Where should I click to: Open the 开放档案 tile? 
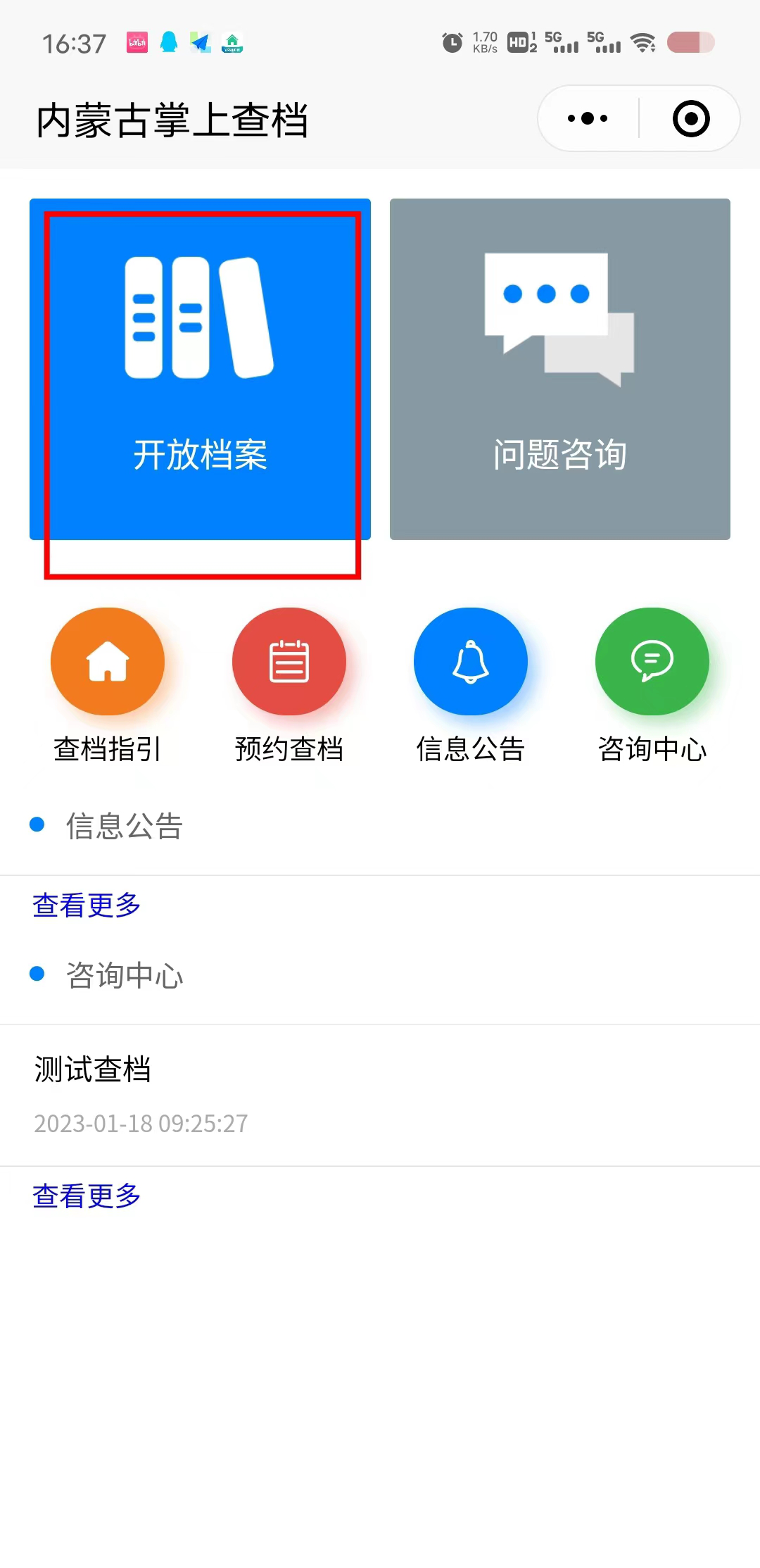tap(200, 369)
